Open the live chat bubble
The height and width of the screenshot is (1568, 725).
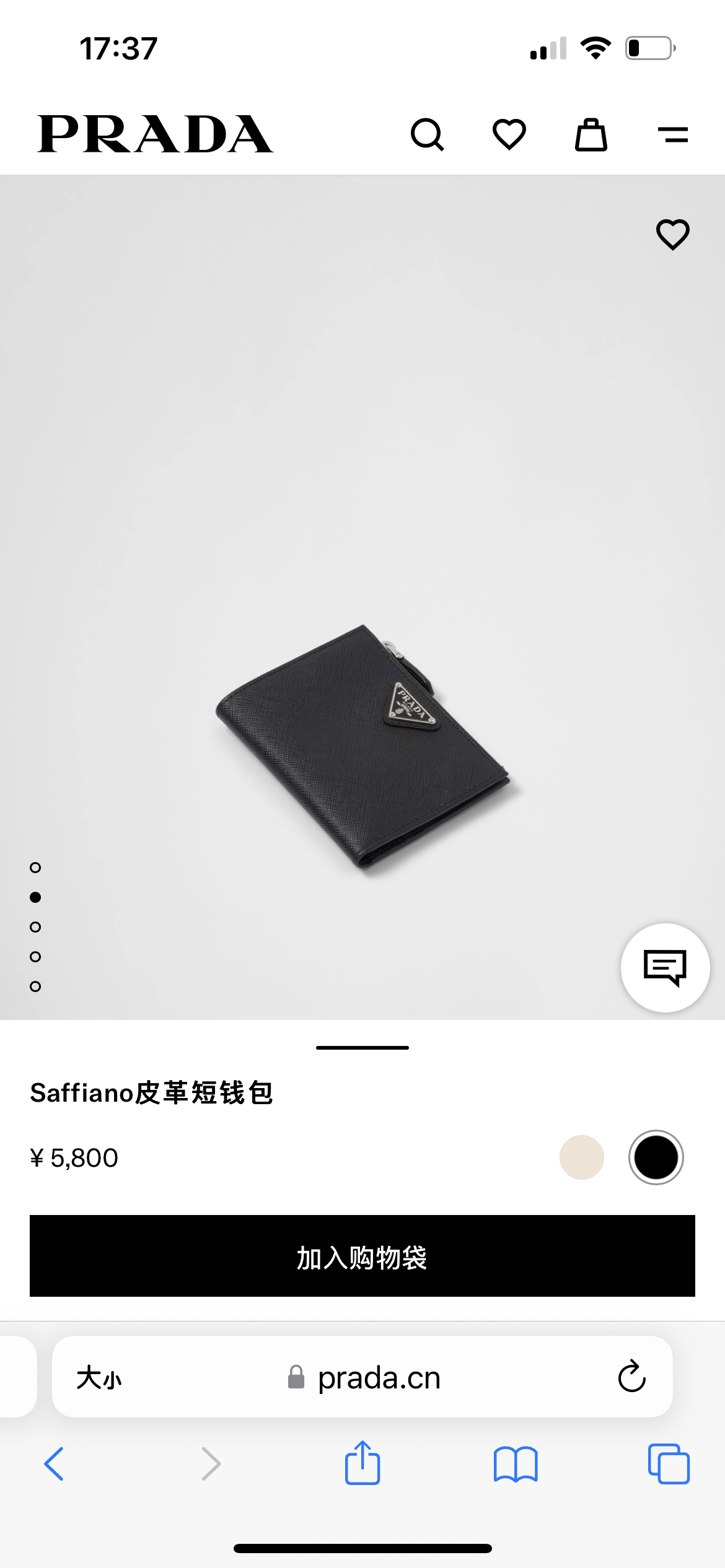pos(665,967)
